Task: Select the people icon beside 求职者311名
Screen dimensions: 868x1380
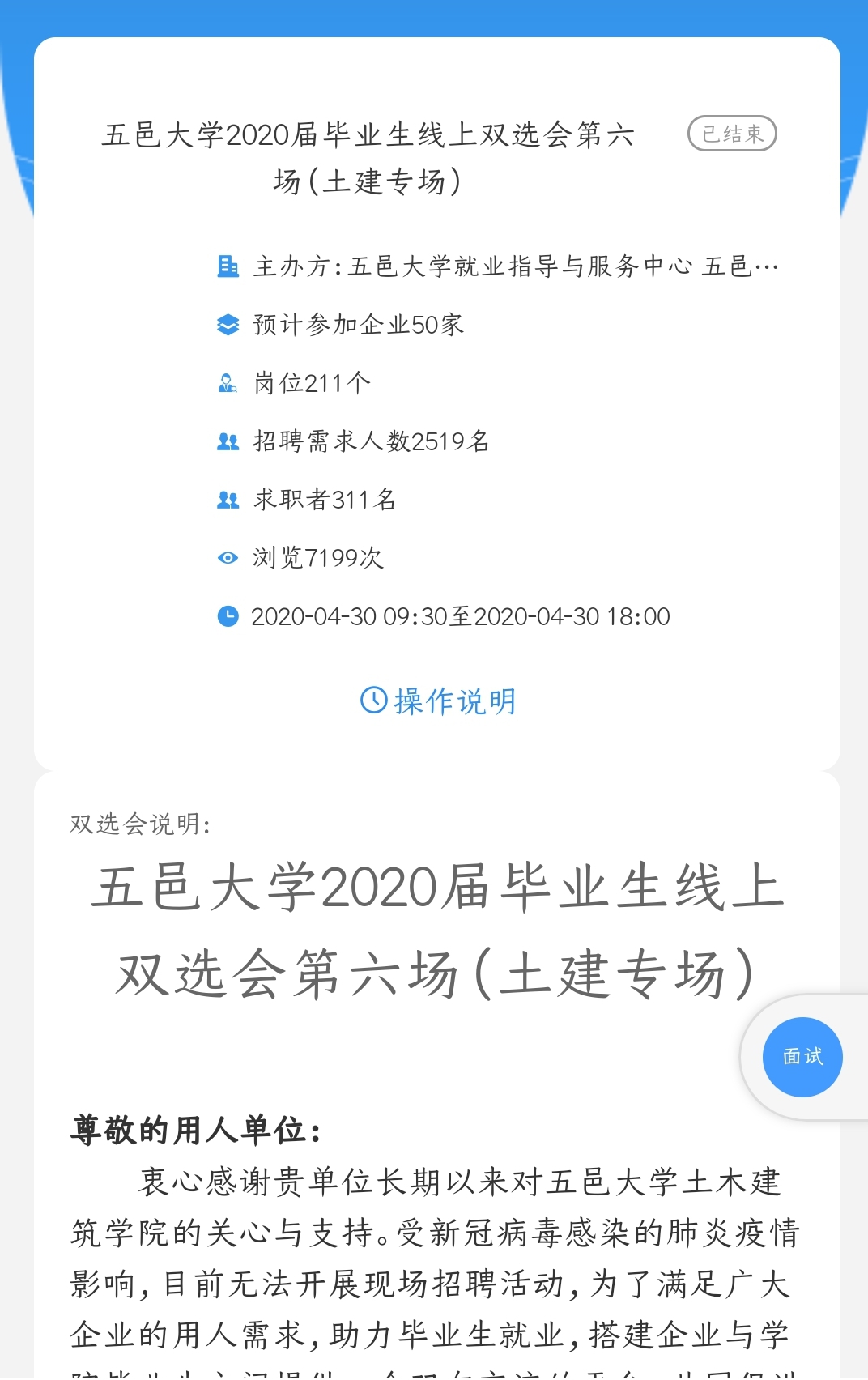Action: click(x=229, y=499)
